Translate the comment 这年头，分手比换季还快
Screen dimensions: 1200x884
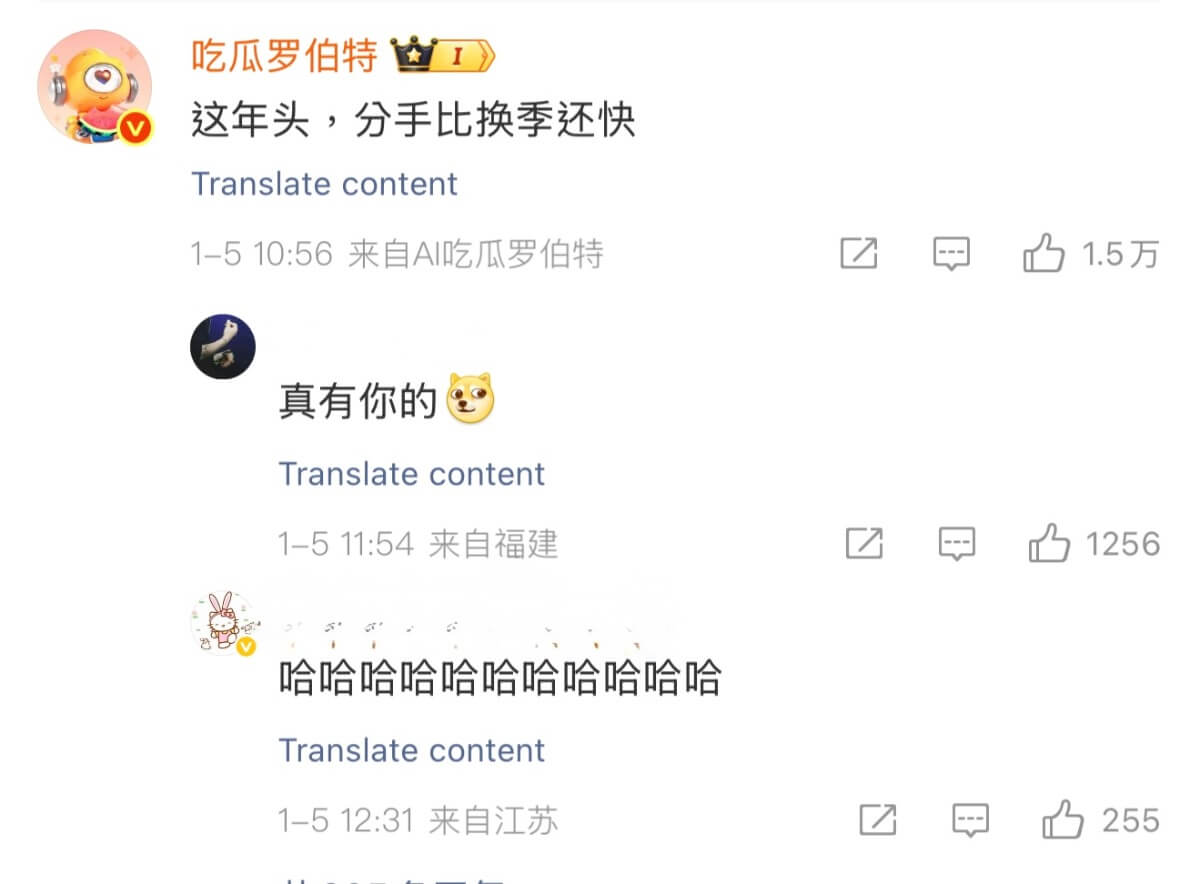(x=324, y=184)
